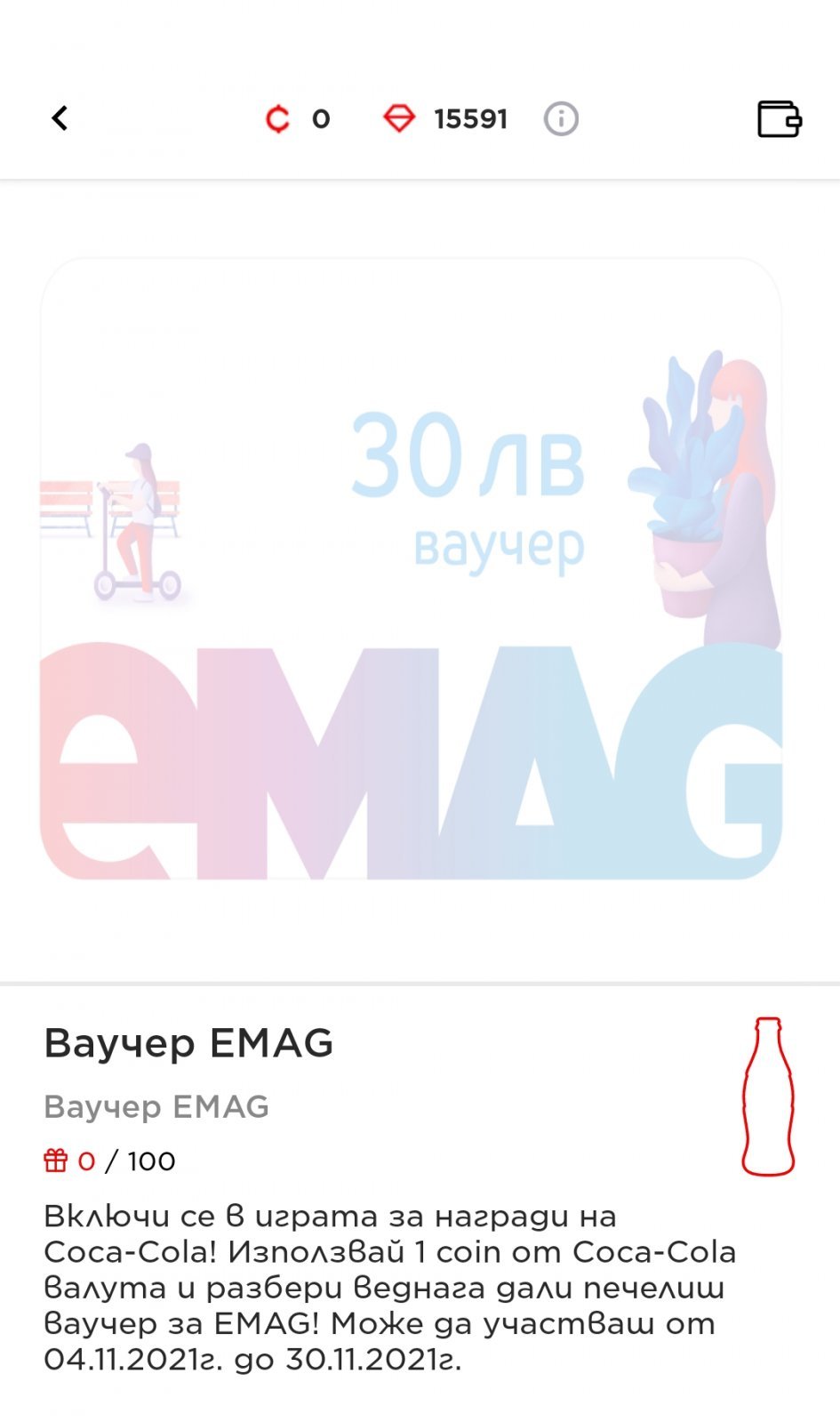Image resolution: width=840 pixels, height=1422 pixels.
Task: Open the wallet
Action: coord(779,118)
